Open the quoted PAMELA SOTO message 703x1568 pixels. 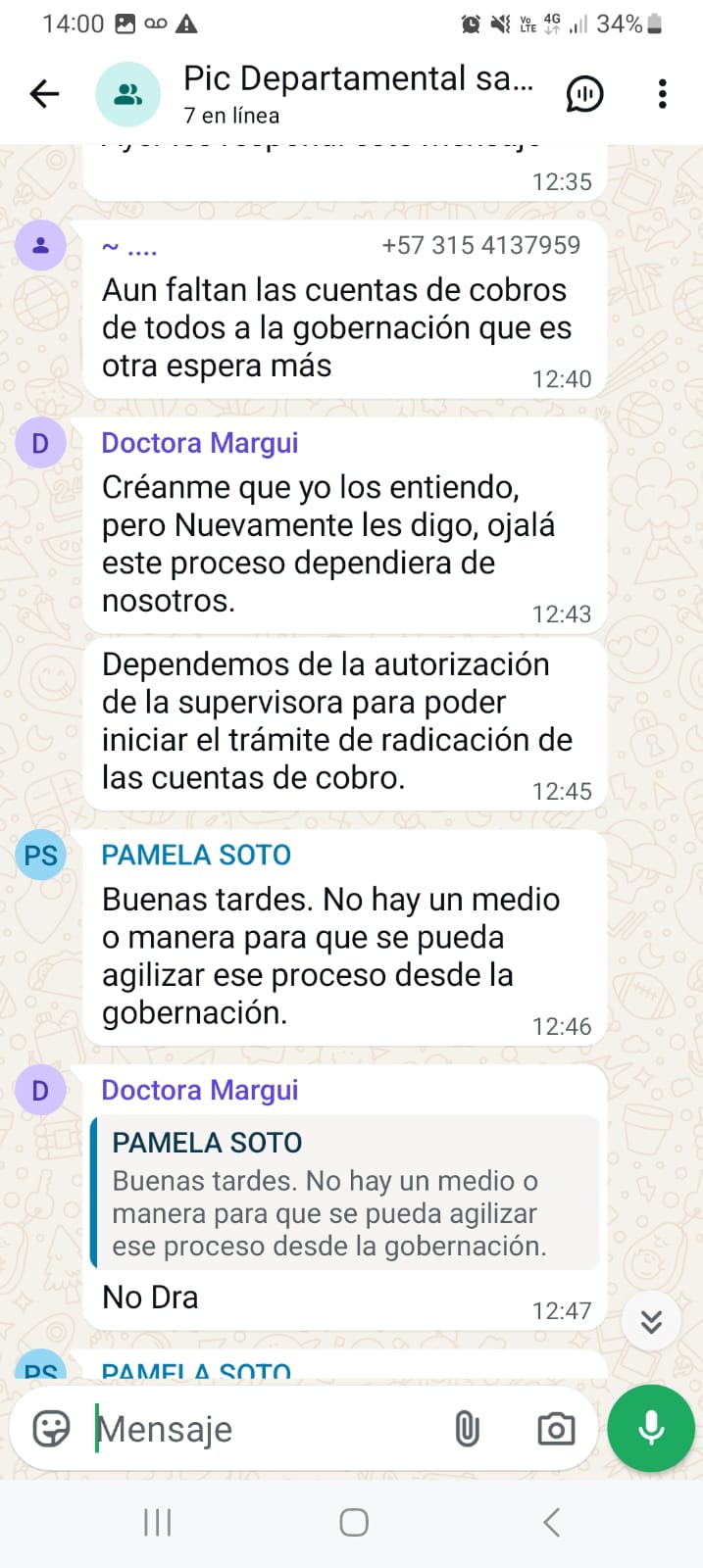pyautogui.click(x=345, y=1193)
